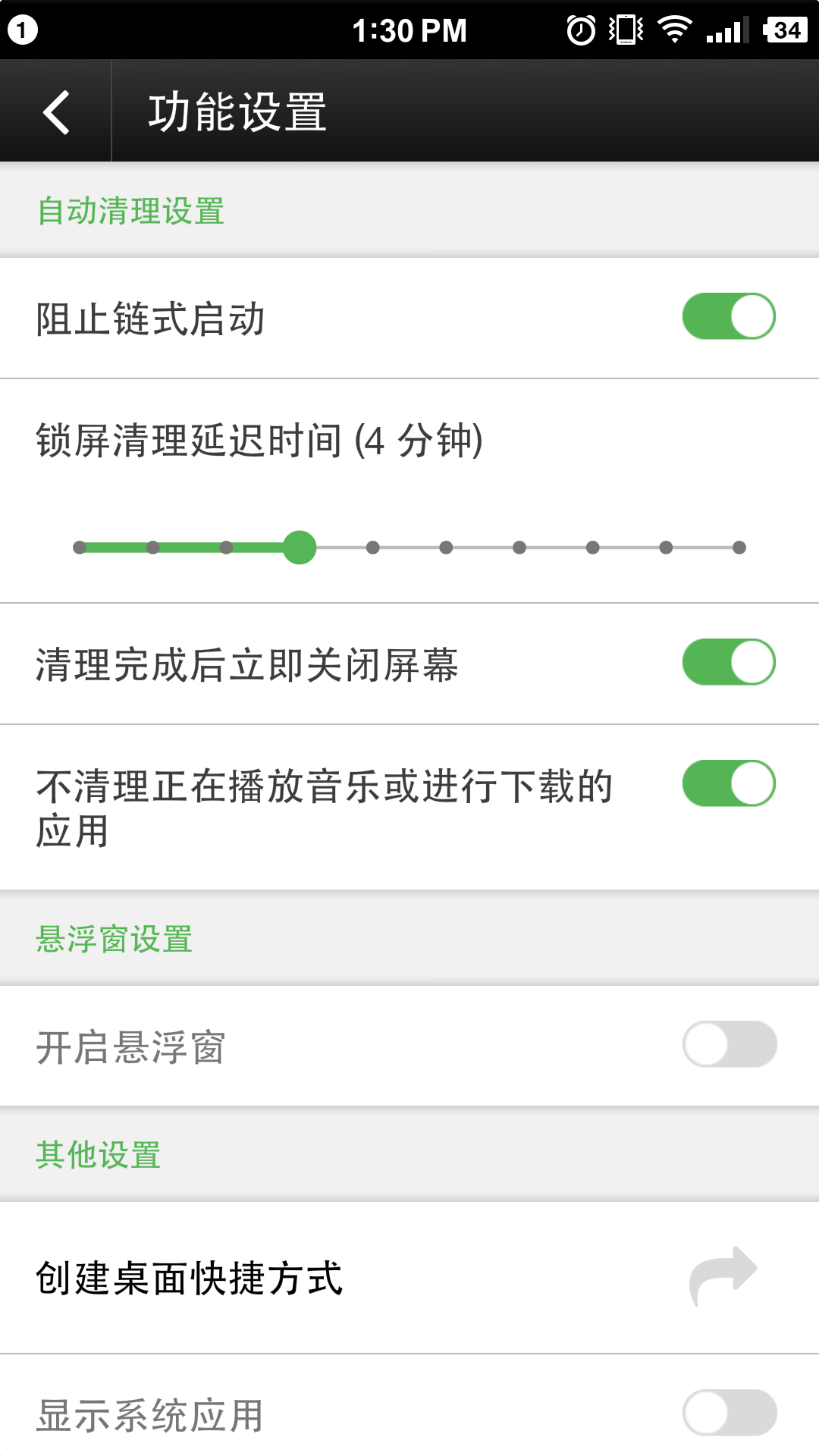The width and height of the screenshot is (819, 1456).
Task: Click the Wi-Fi status icon
Action: point(673,29)
